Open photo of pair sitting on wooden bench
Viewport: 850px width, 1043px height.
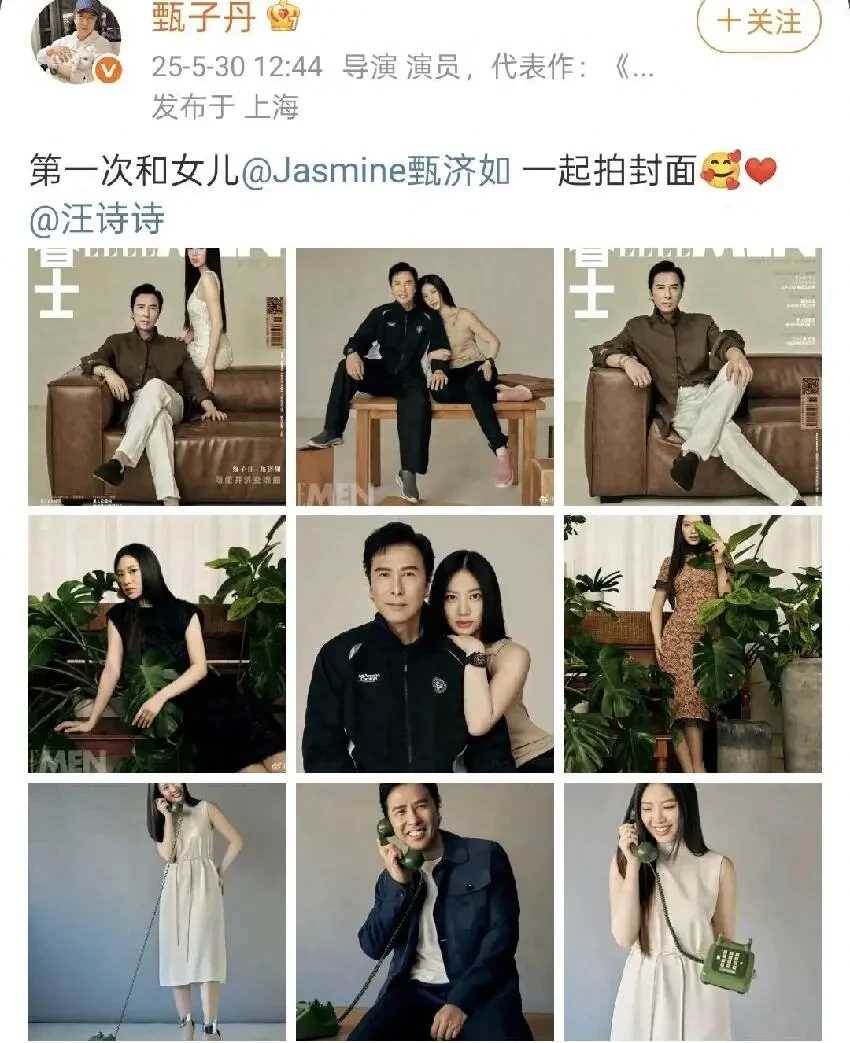(x=424, y=376)
